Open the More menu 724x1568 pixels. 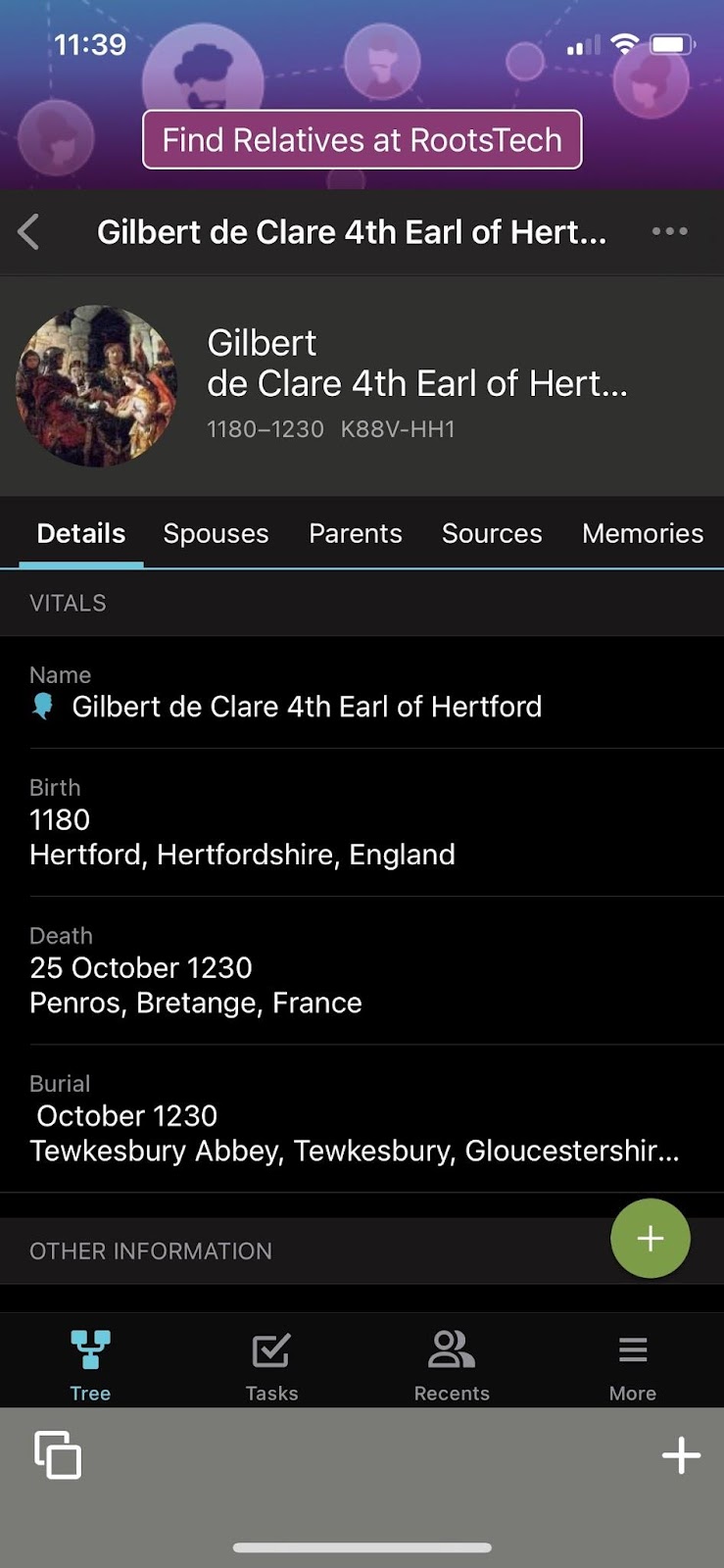[x=633, y=1365]
